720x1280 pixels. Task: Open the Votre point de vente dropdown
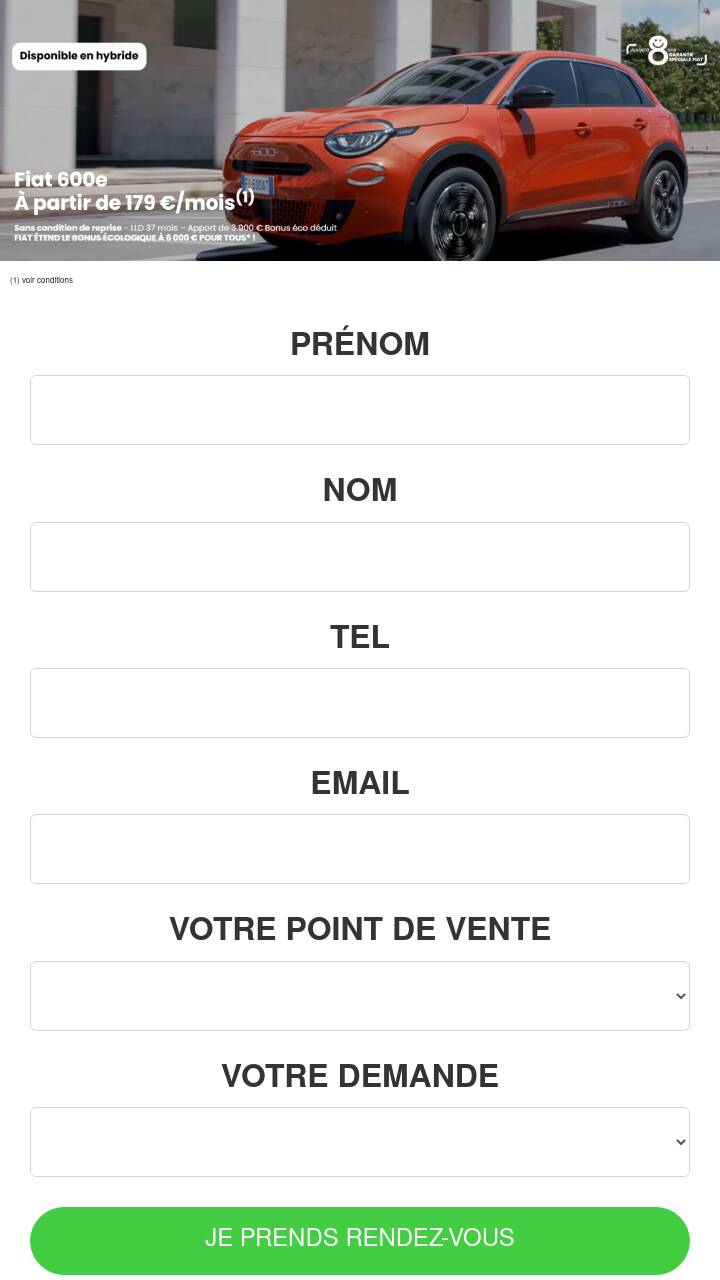point(360,996)
